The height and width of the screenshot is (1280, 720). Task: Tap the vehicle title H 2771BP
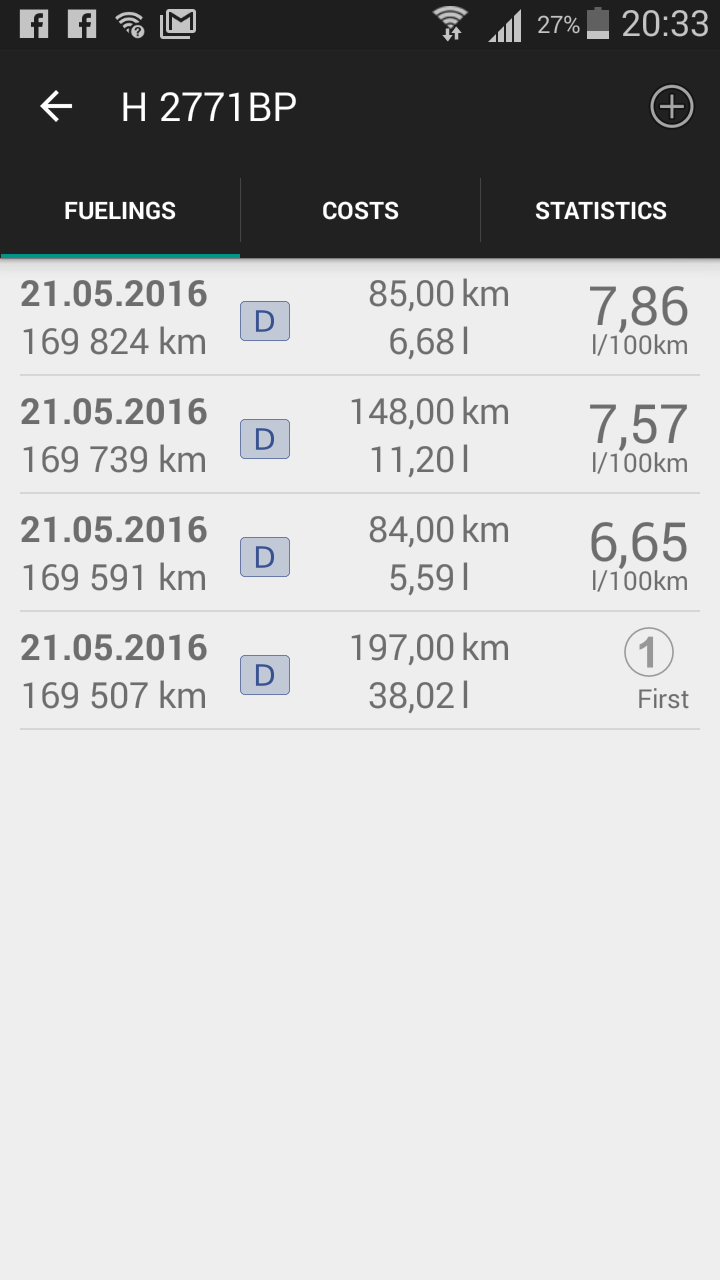208,106
